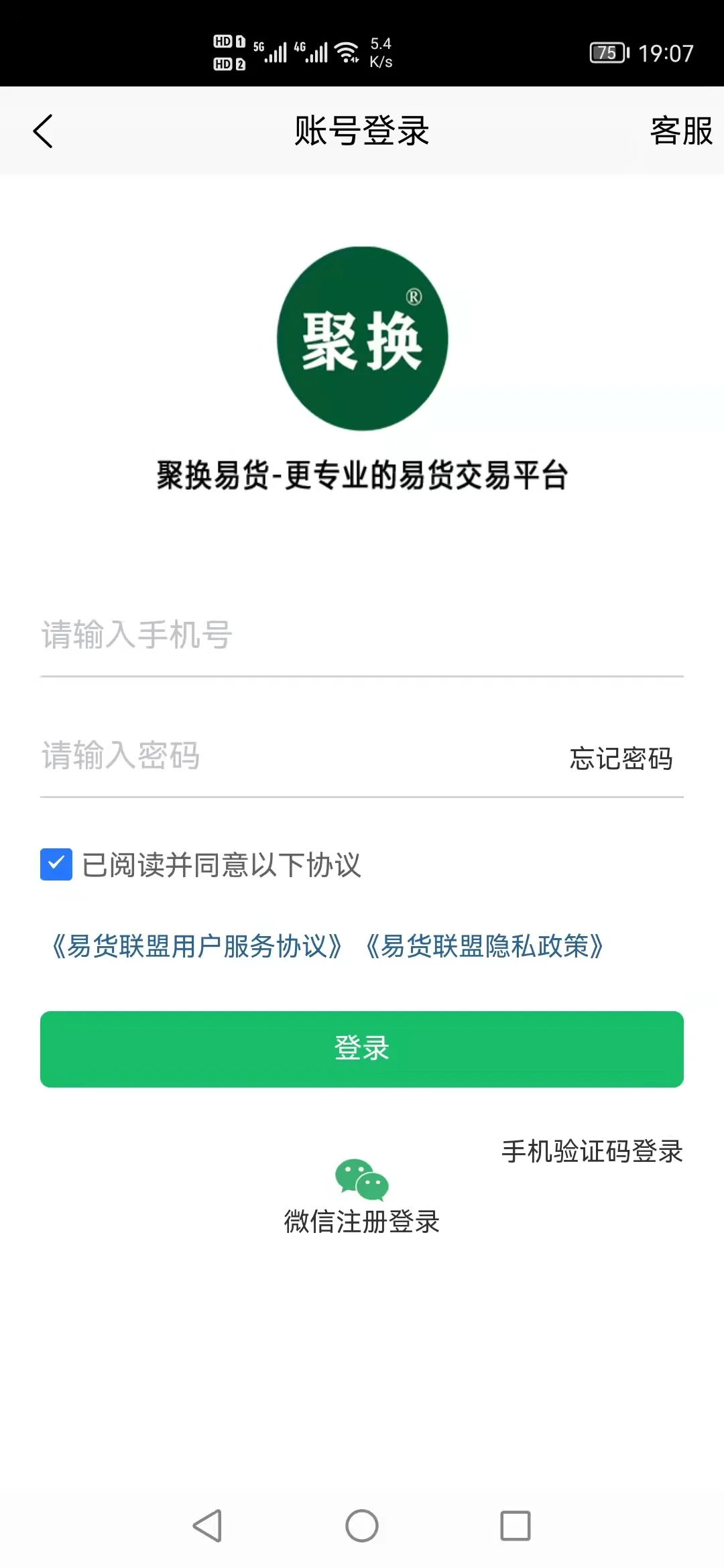Viewport: 724px width, 1568px height.
Task: Switch to 手机验证码登录 verification login
Action: pyautogui.click(x=592, y=1153)
